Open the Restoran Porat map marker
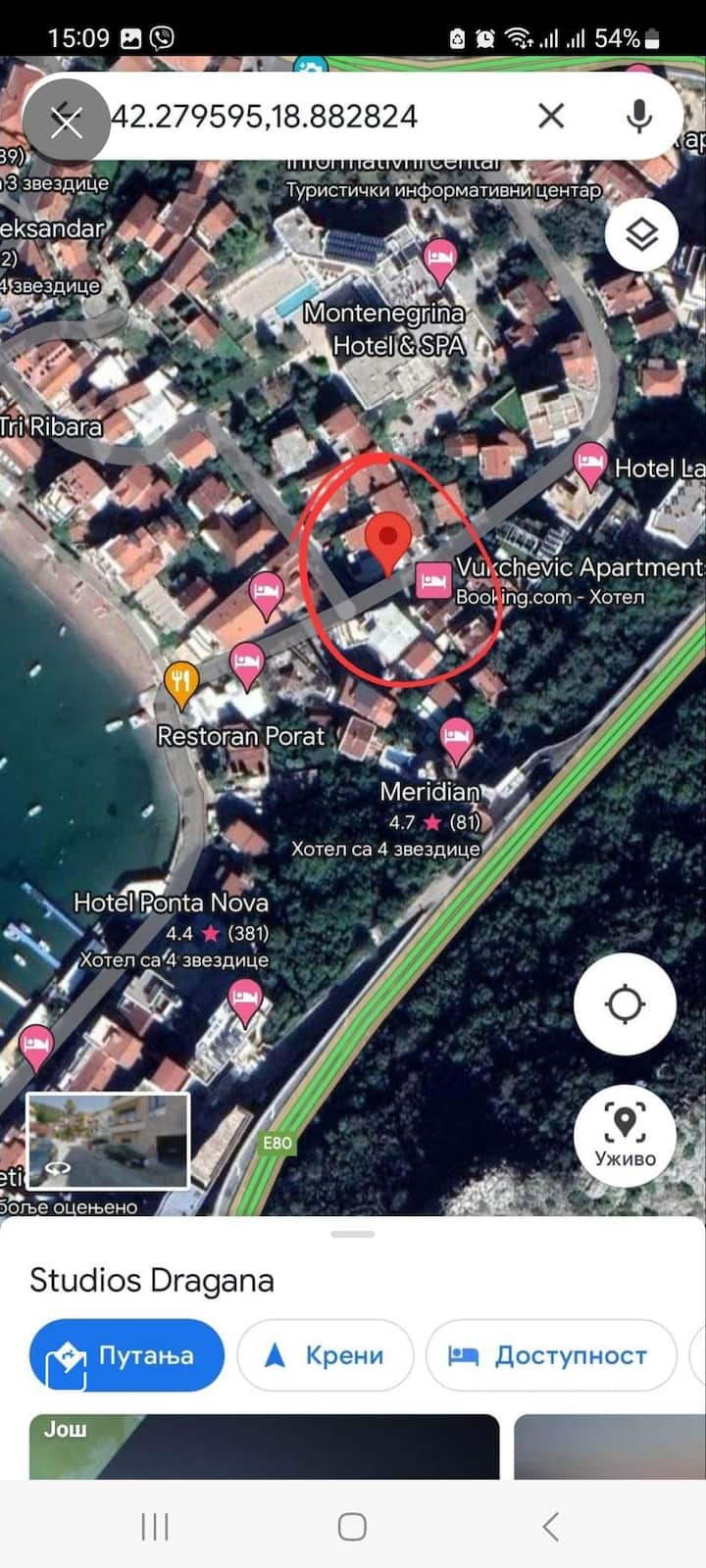706x1568 pixels. (180, 681)
